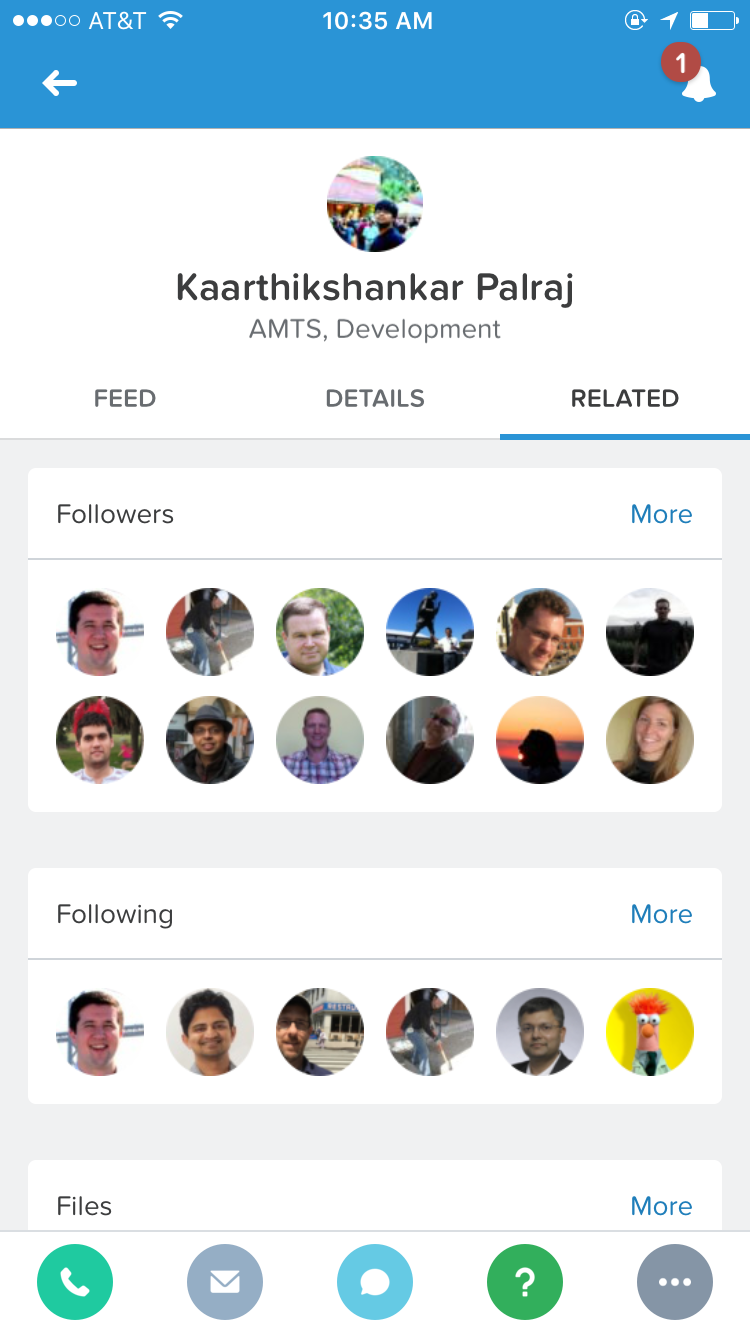
Task: Open the three-dots more actions button
Action: (x=675, y=1282)
